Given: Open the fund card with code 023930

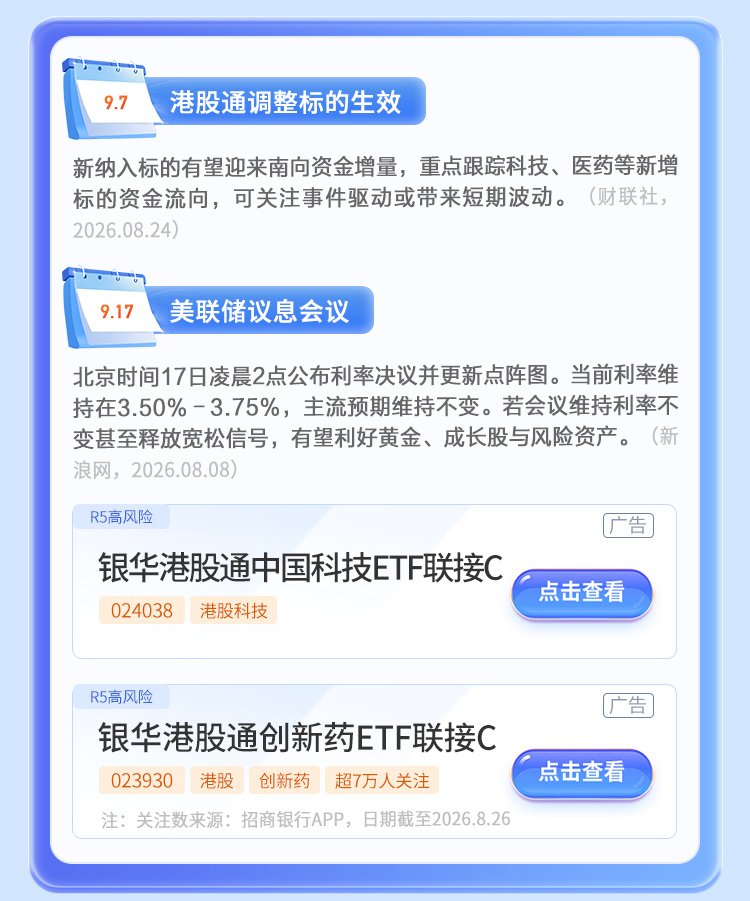Looking at the screenshot, I should coord(374,761).
